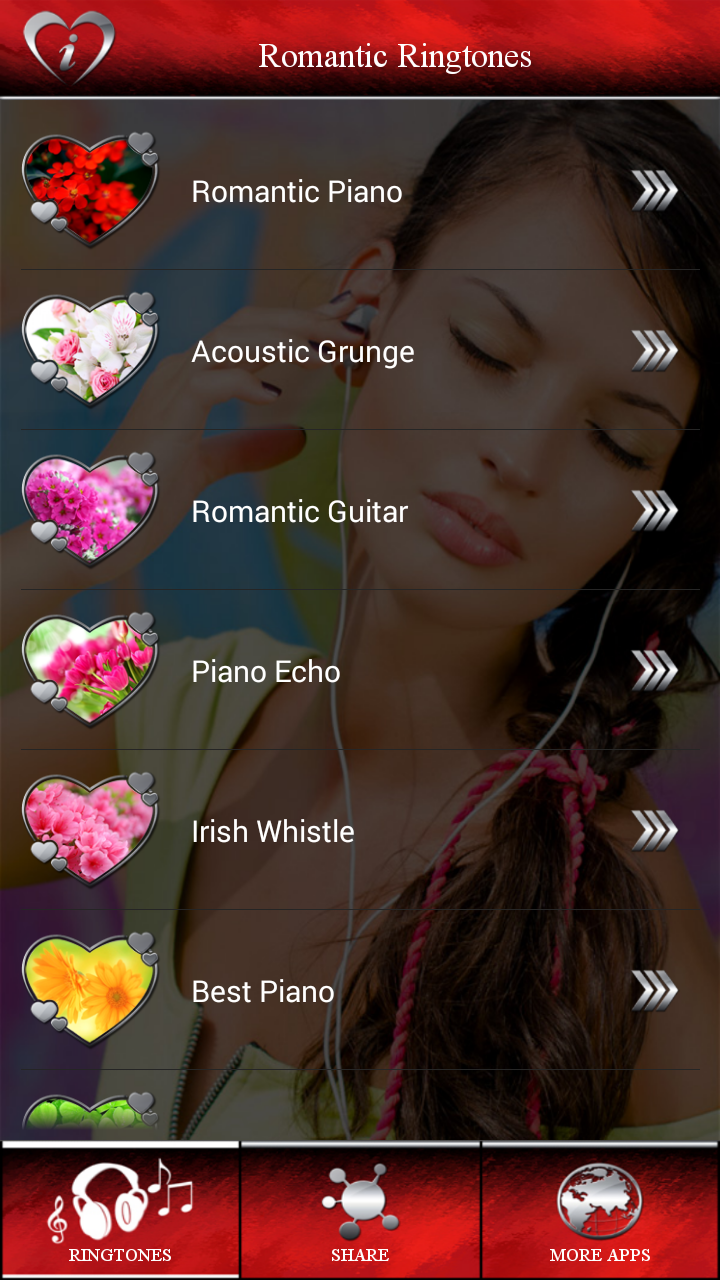This screenshot has height=1280, width=720.
Task: Expand options for Romantic Piano using its arrow
Action: [x=654, y=190]
